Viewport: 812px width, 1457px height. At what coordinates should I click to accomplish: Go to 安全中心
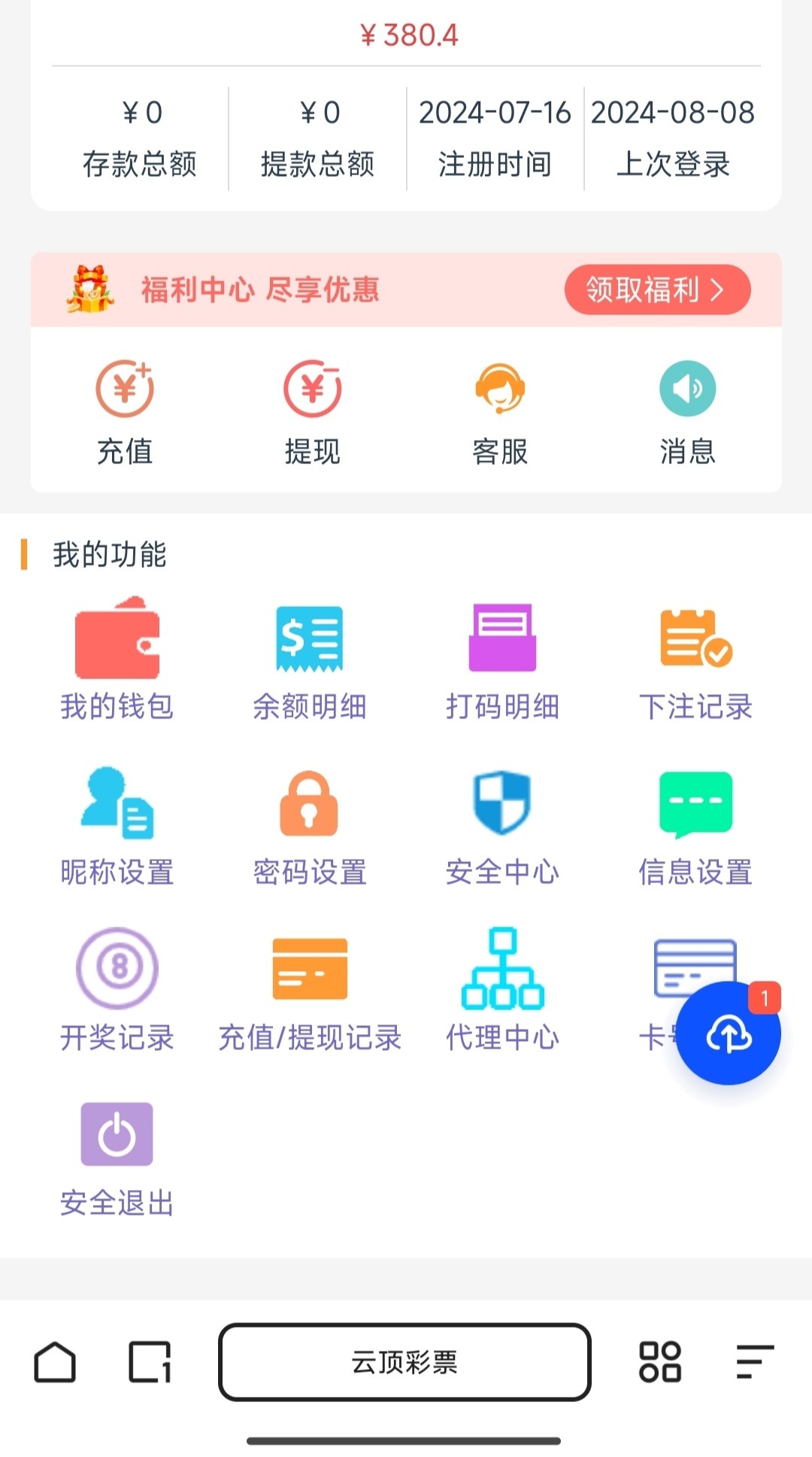coord(502,825)
